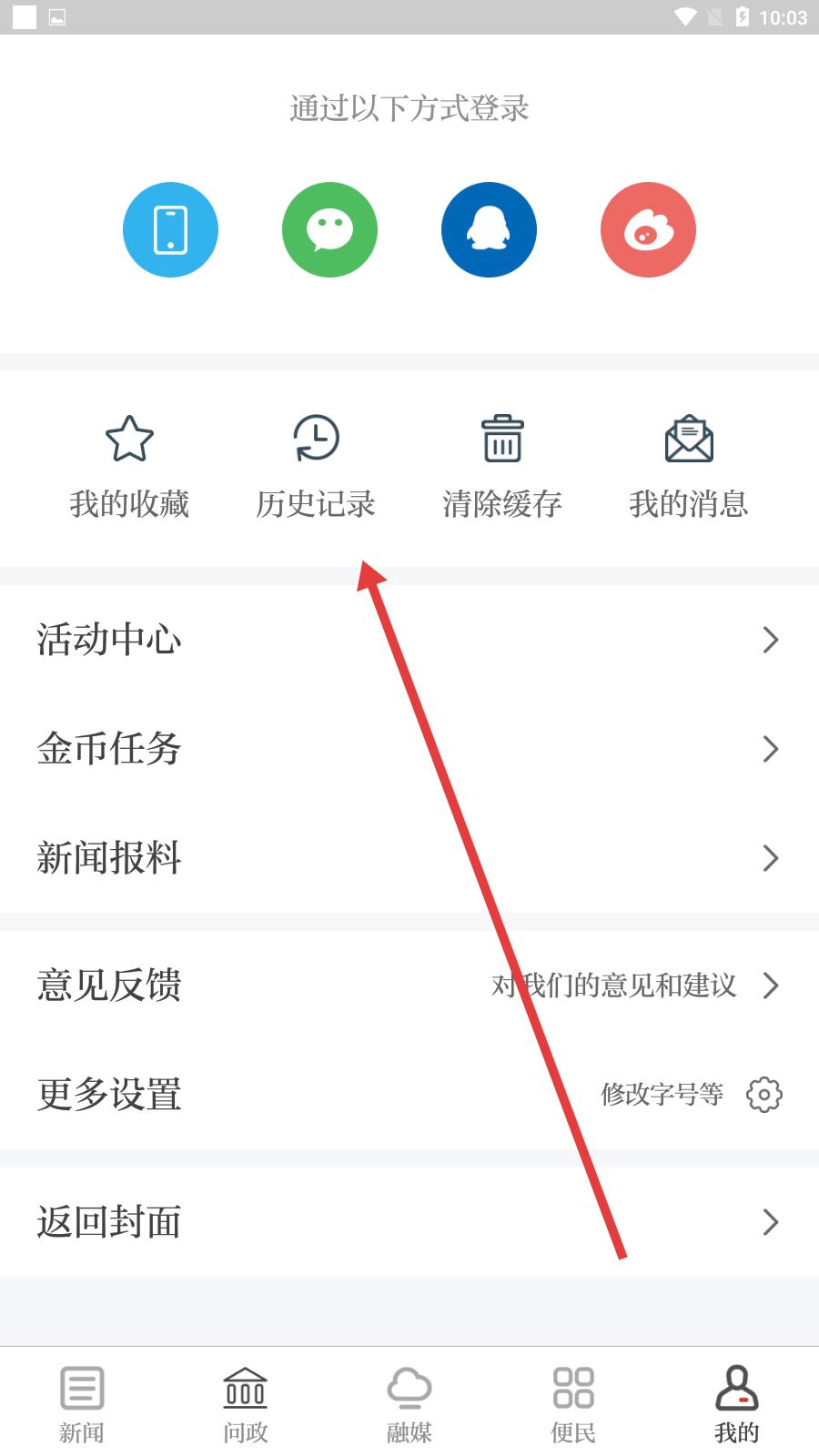Log in with QQ penguin icon
Viewport: 819px width, 1456px height.
pyautogui.click(x=489, y=229)
